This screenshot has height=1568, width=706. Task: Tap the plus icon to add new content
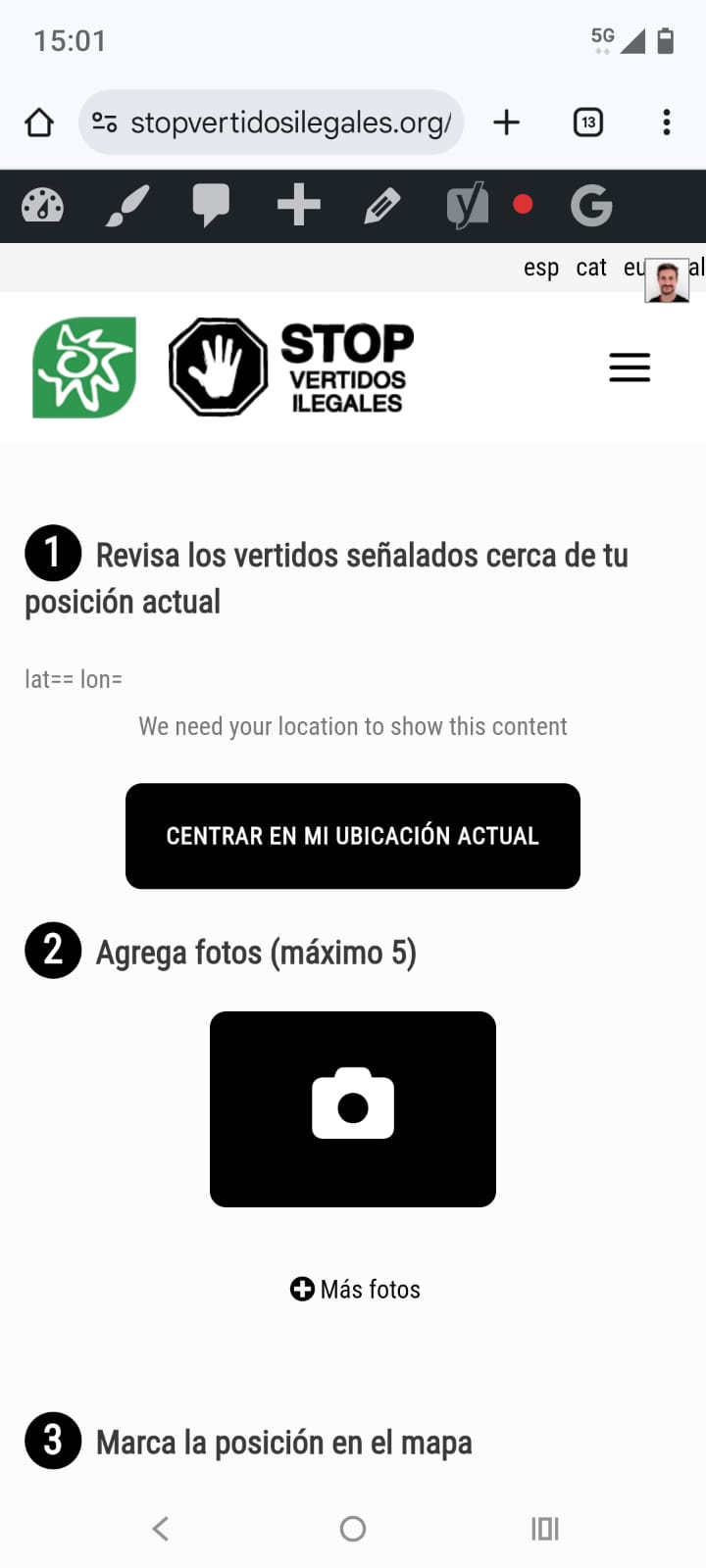coord(299,206)
